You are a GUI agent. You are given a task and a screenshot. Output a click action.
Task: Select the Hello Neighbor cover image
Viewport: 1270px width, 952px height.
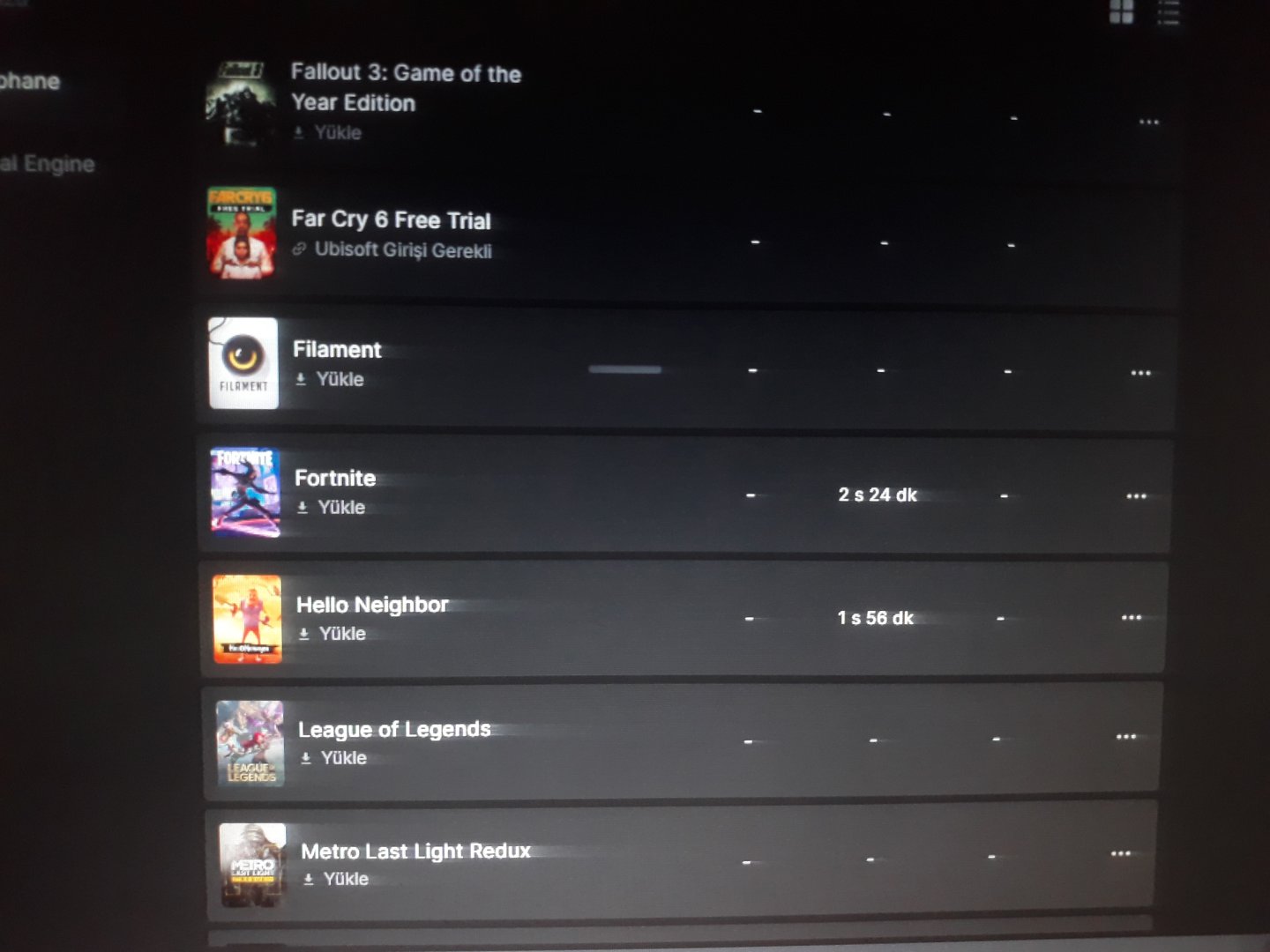coord(248,619)
